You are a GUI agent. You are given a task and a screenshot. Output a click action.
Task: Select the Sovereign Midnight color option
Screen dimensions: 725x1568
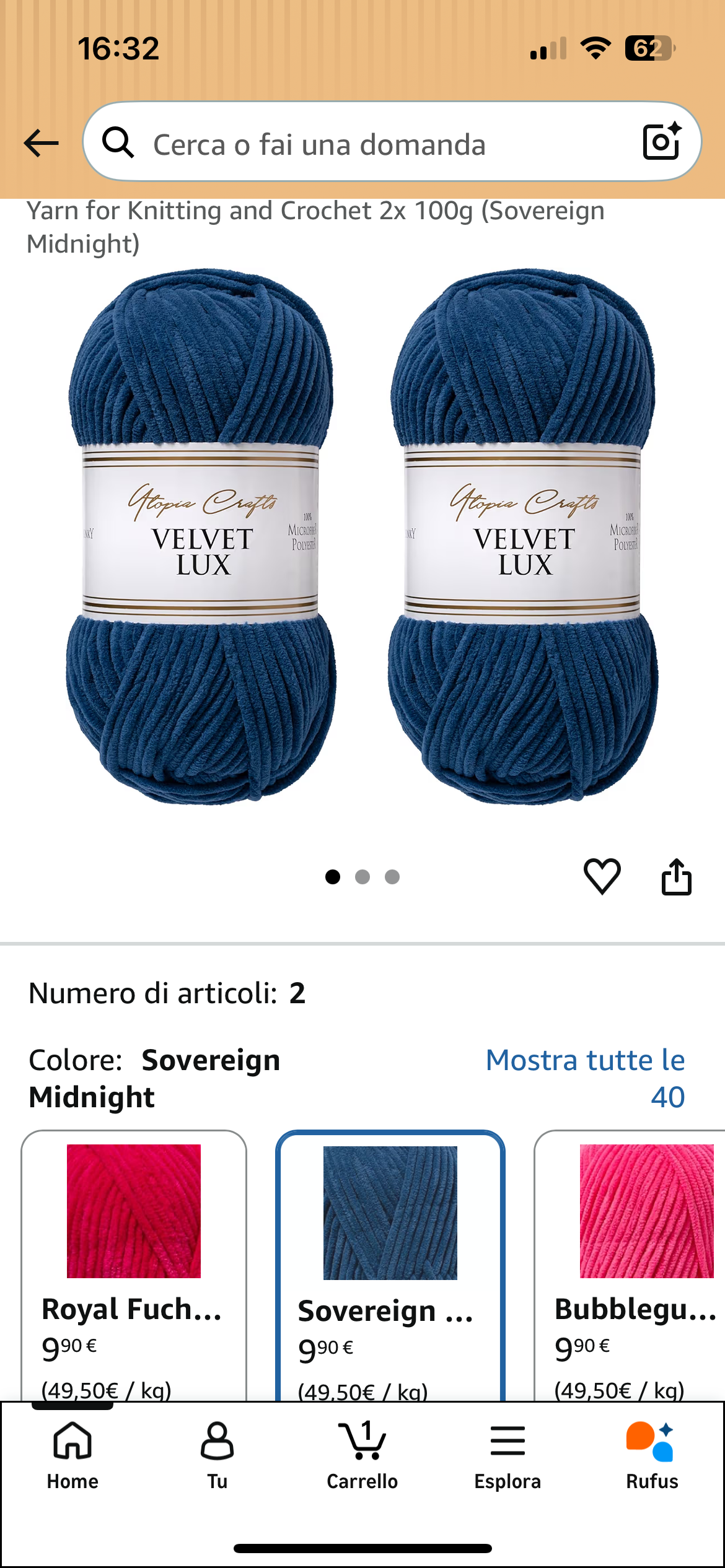390,1265
